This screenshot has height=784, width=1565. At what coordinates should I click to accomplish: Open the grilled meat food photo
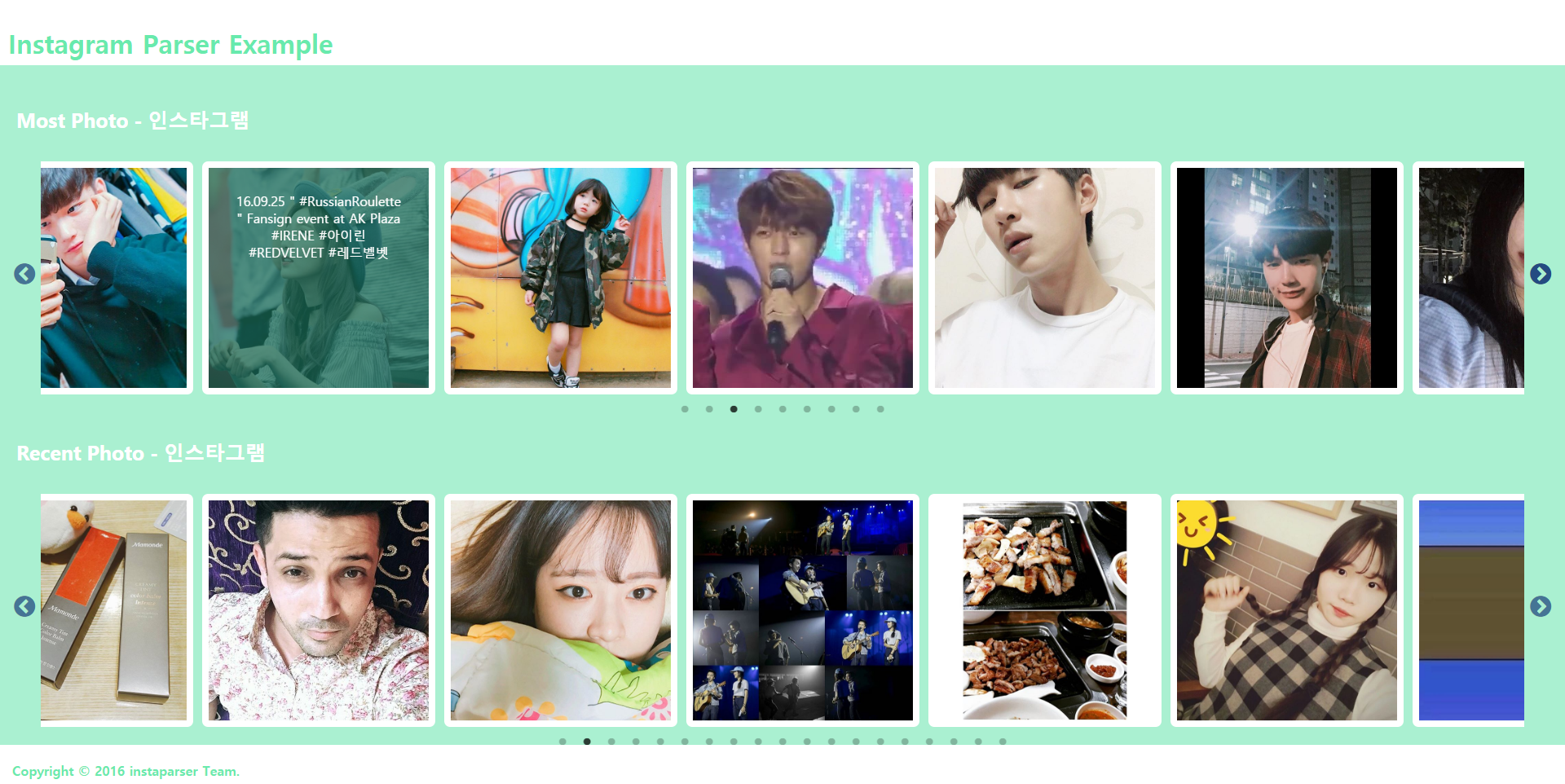[1045, 610]
